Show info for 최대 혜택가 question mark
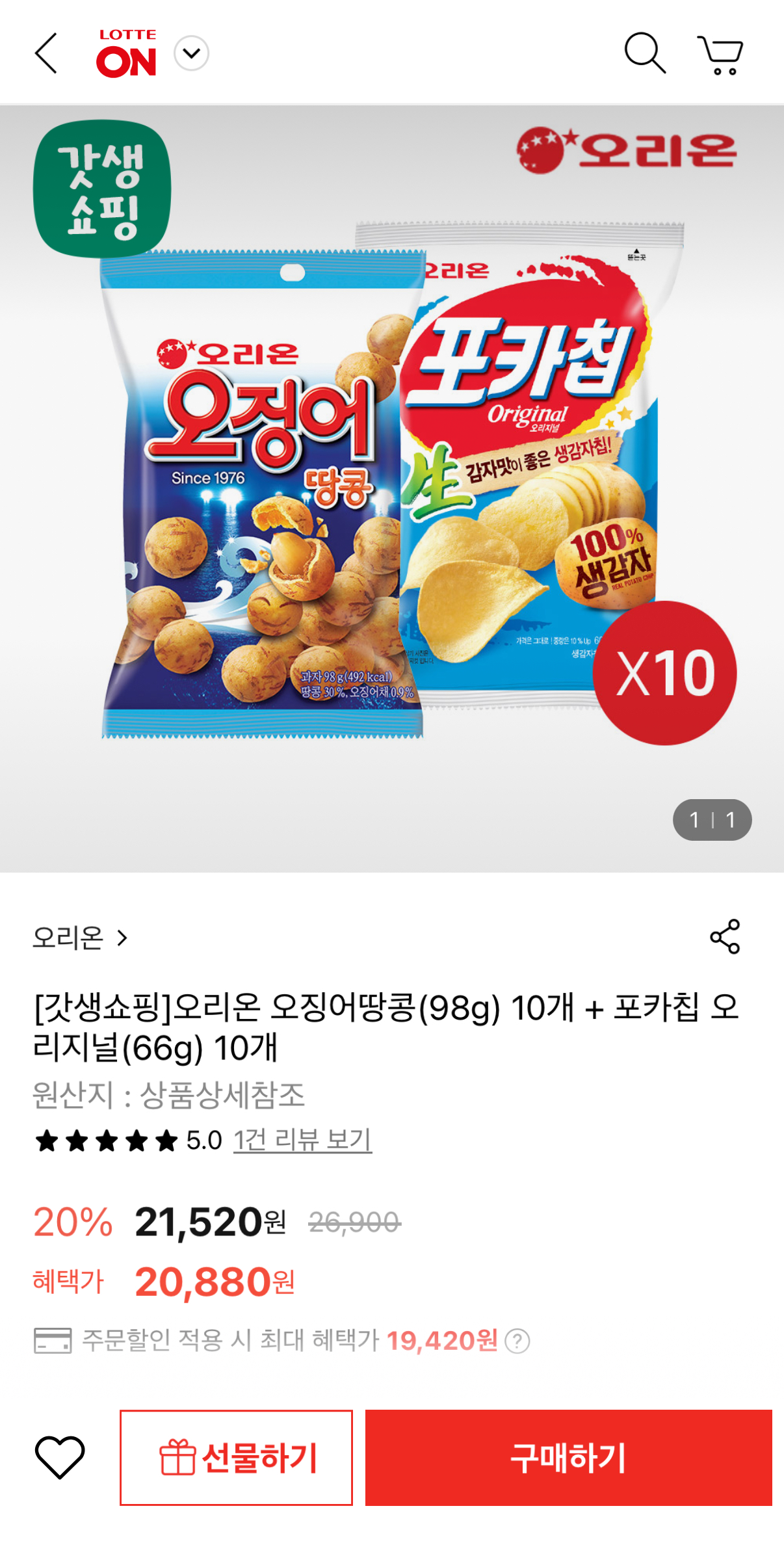This screenshot has width=784, height=1543. tap(517, 1341)
